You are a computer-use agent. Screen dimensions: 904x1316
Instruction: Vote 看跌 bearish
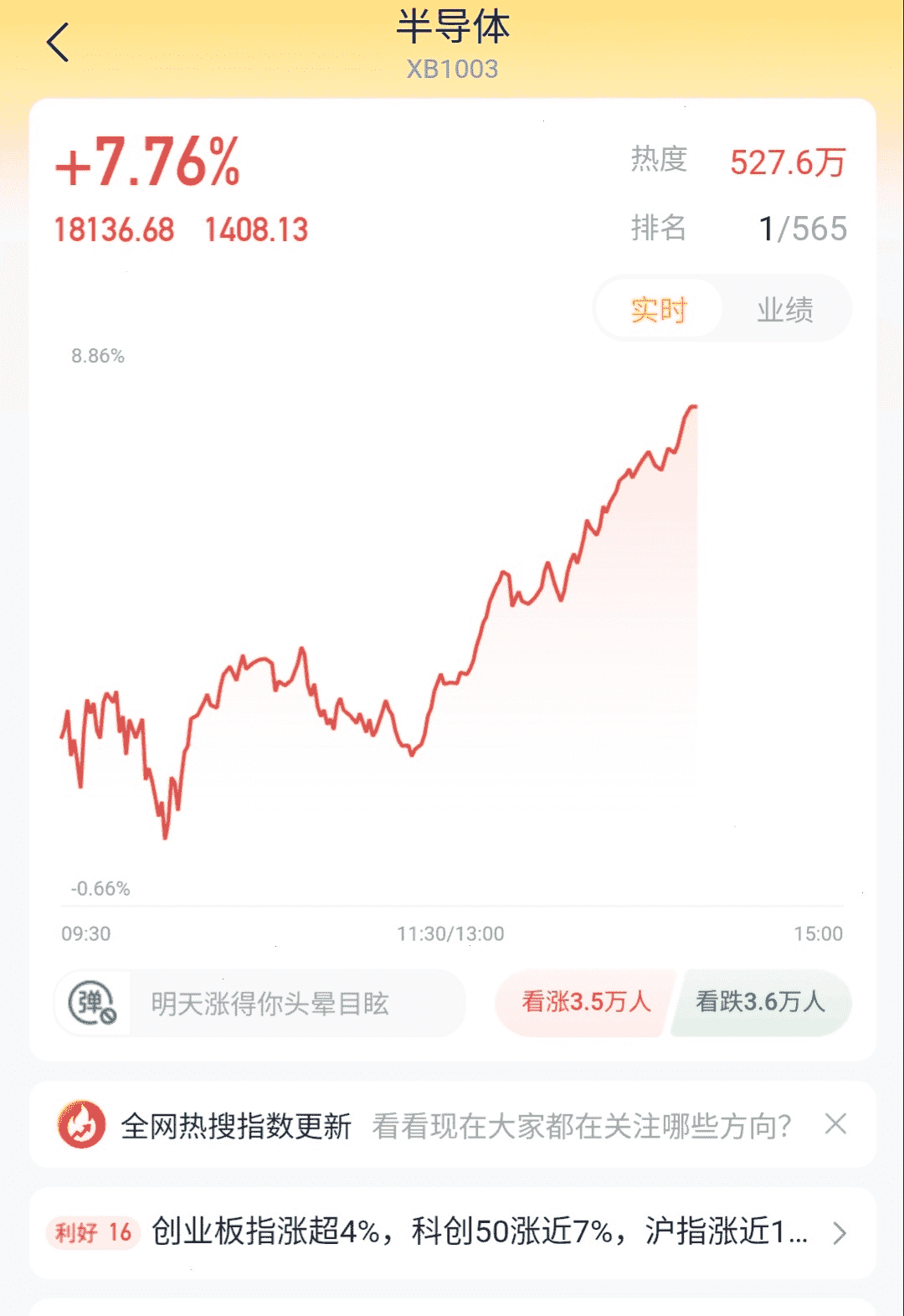[x=761, y=1002]
